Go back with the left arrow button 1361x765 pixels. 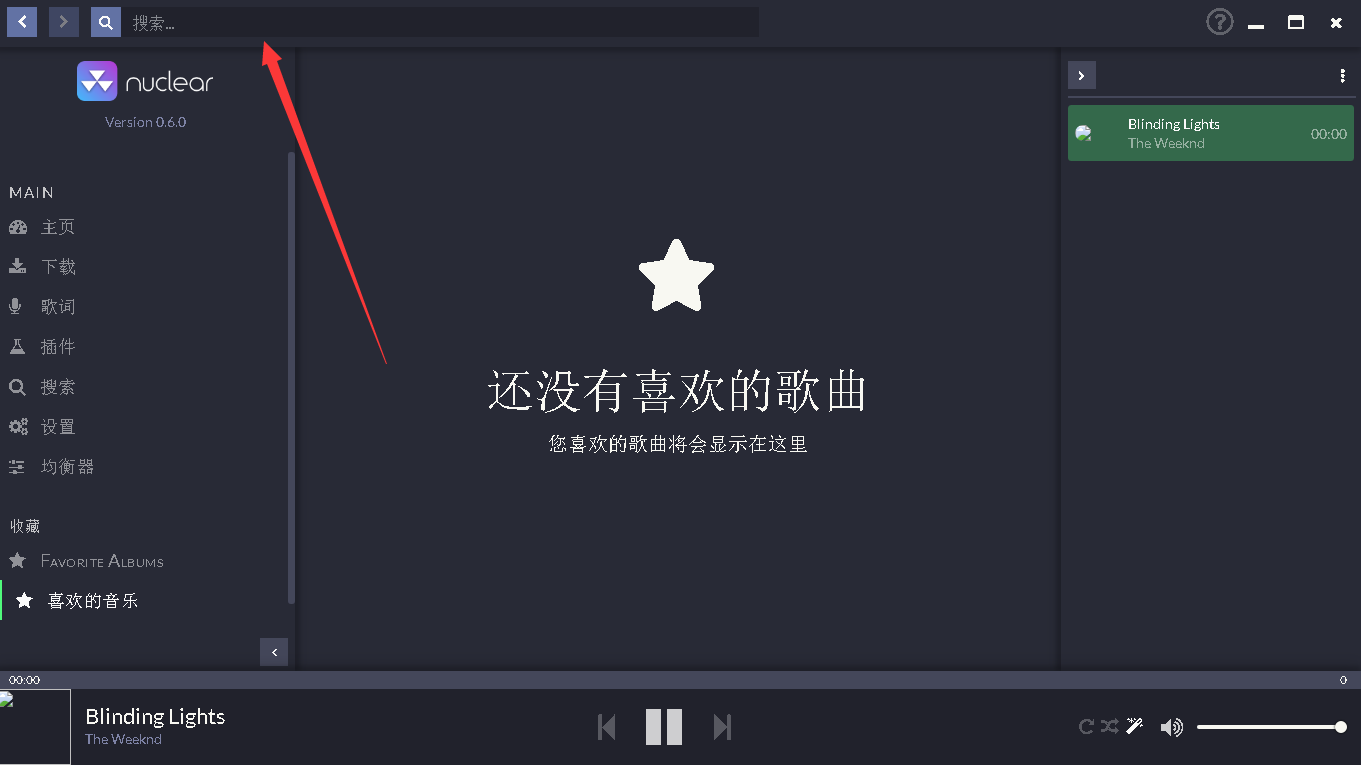point(22,22)
